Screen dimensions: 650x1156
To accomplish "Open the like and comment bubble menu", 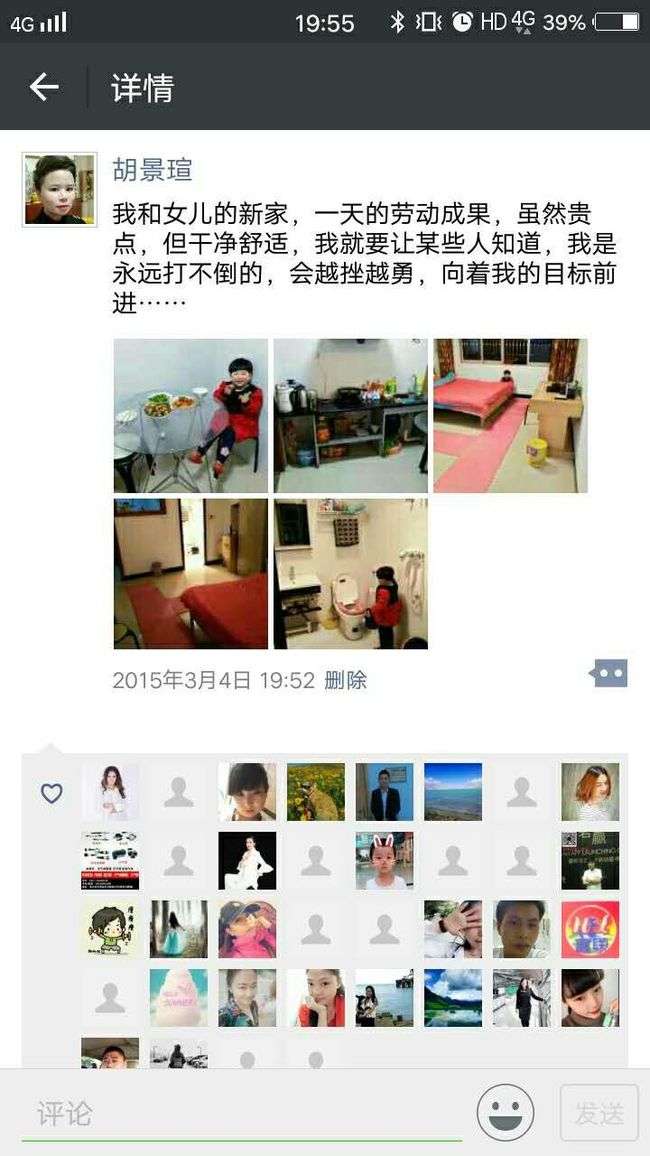I will click(609, 673).
